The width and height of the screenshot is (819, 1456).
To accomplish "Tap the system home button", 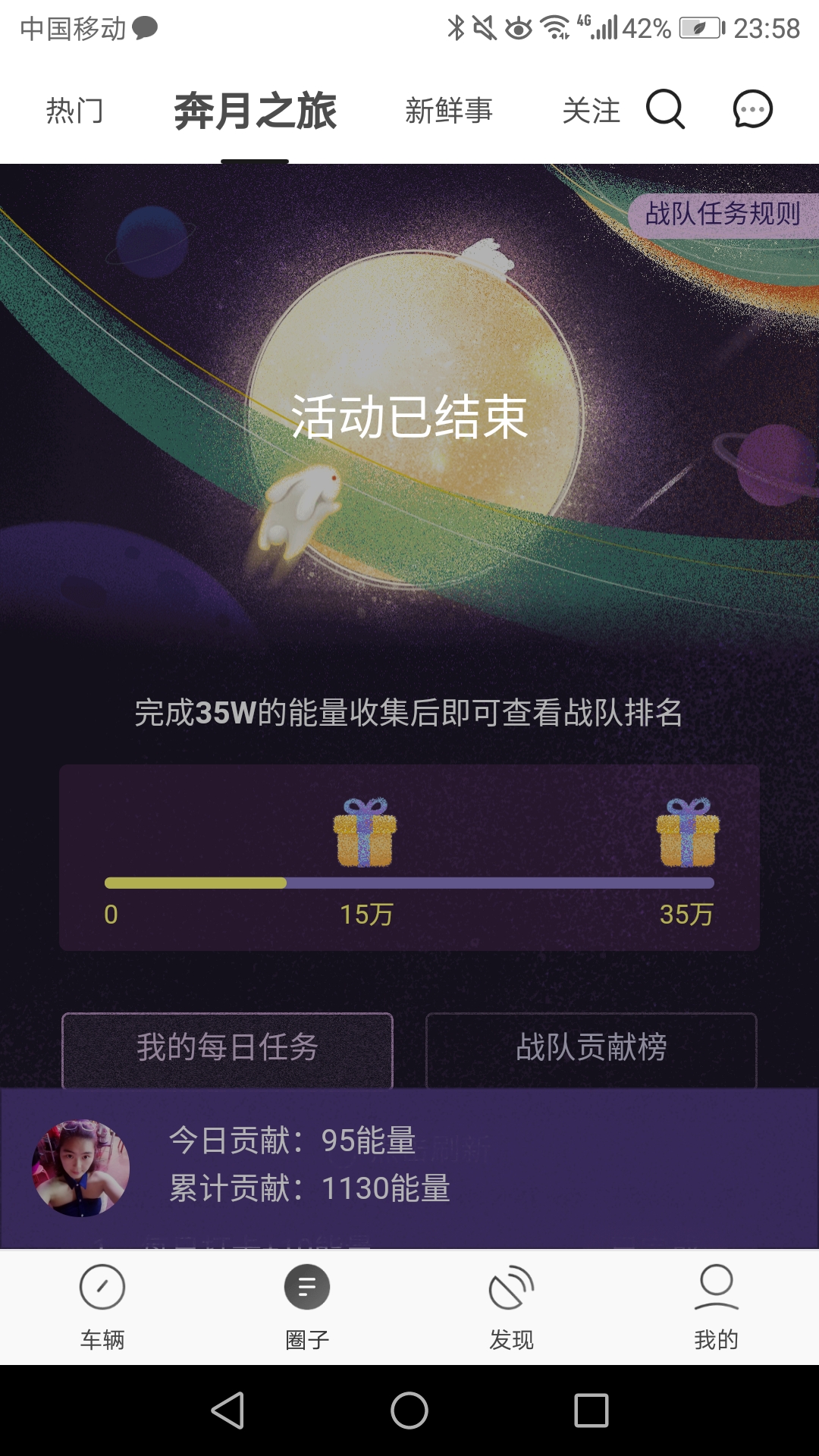I will [x=409, y=1410].
